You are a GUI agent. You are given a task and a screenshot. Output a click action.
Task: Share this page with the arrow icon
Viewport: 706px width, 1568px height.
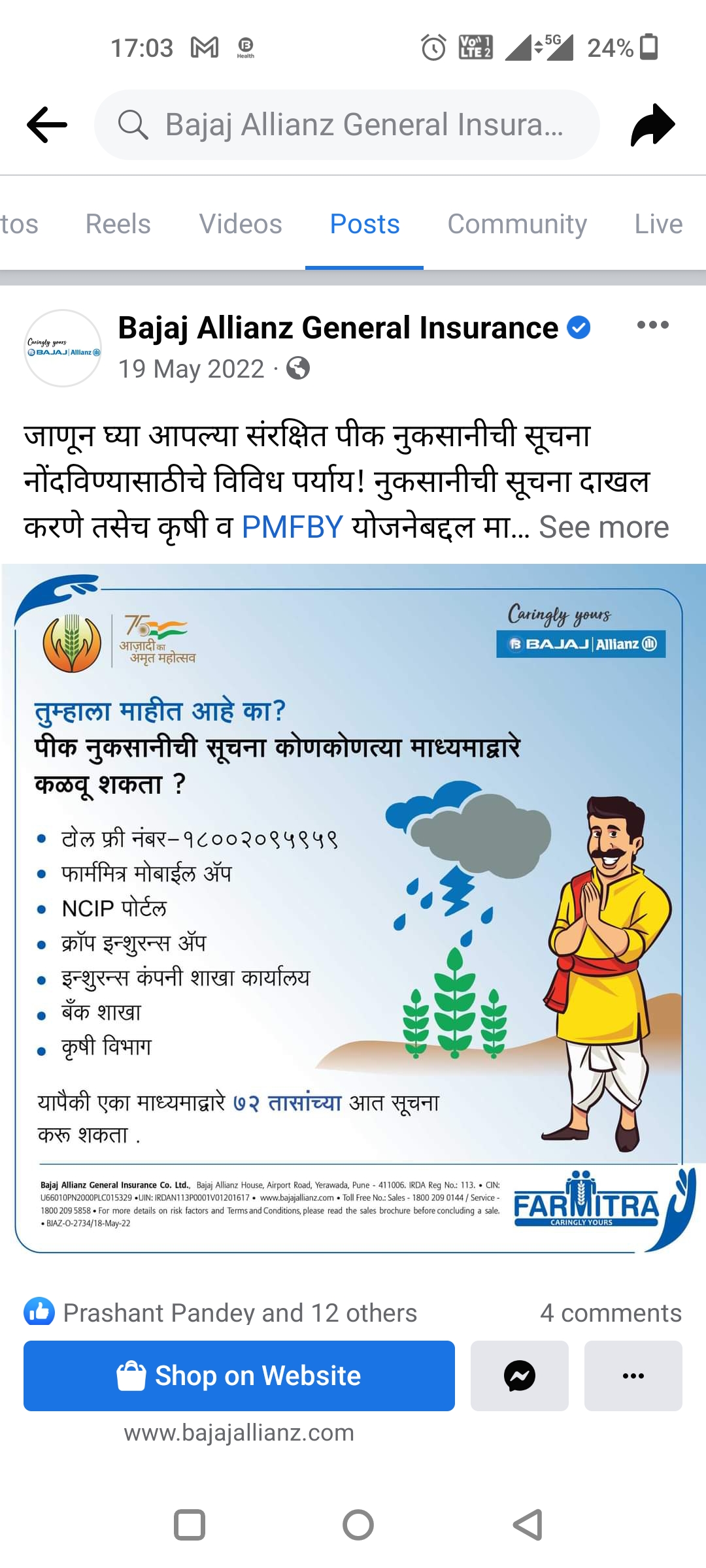[652, 124]
